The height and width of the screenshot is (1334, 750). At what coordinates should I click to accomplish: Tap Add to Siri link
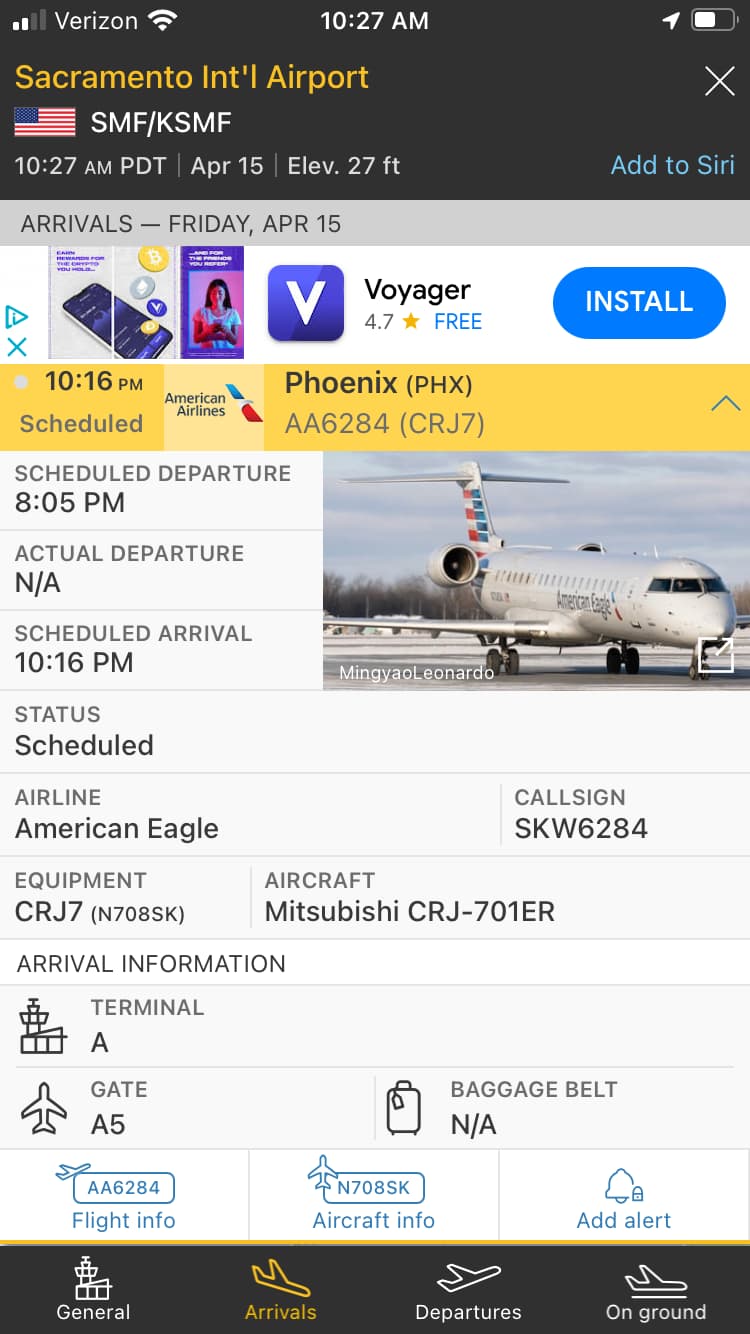[672, 165]
